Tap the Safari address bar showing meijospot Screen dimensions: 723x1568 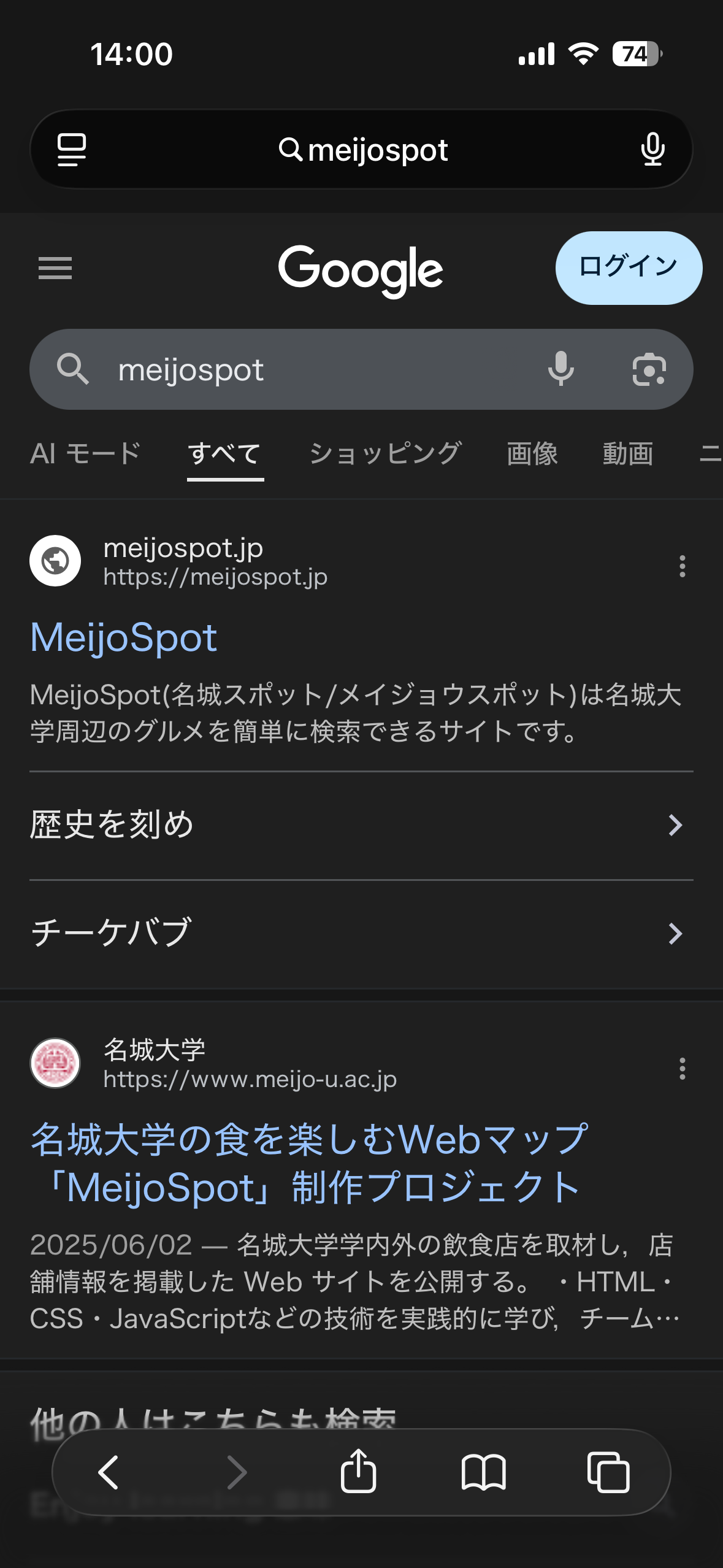tap(363, 150)
